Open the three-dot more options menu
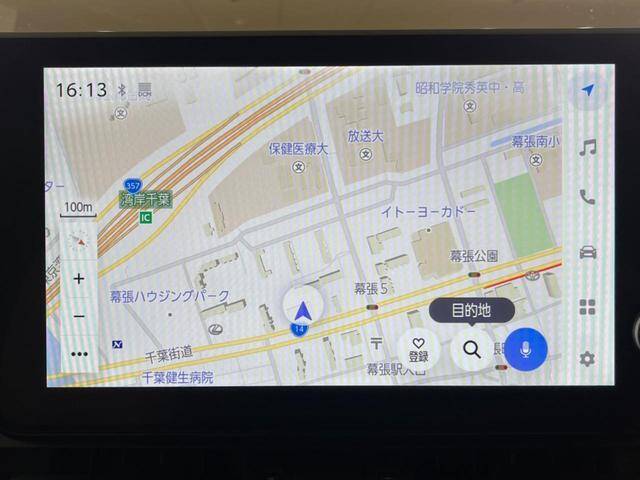Screen dimensions: 640x480 point(79,353)
